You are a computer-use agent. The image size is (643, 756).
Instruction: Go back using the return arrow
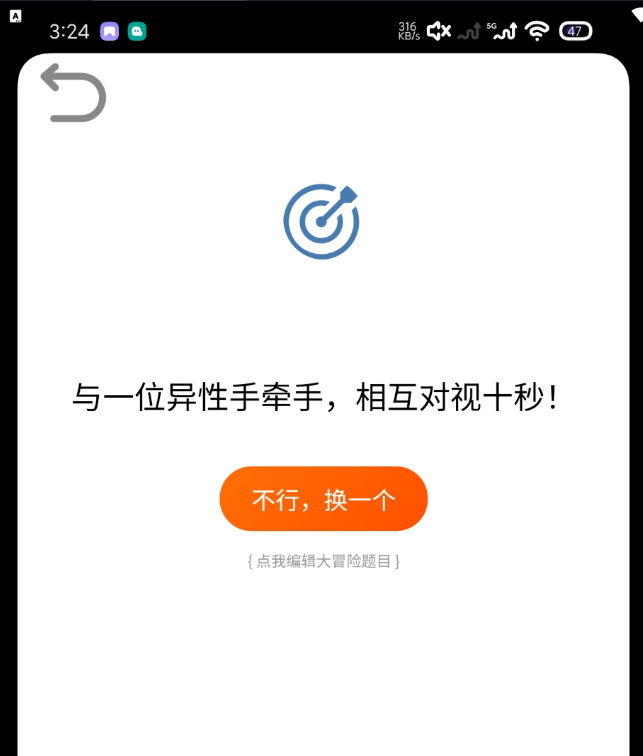coord(73,94)
